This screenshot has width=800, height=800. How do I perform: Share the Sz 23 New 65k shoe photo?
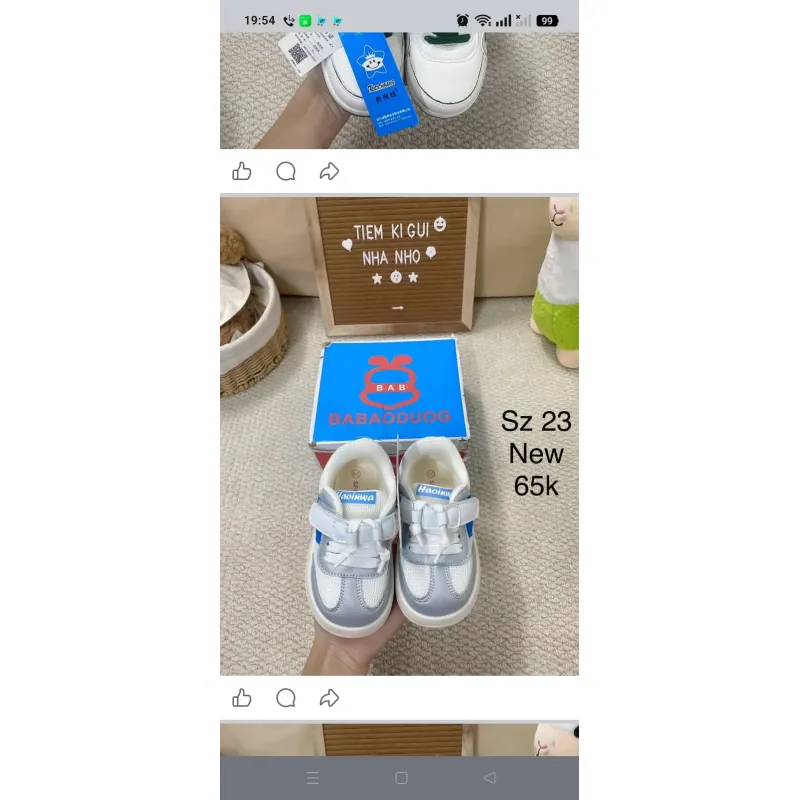tap(329, 698)
